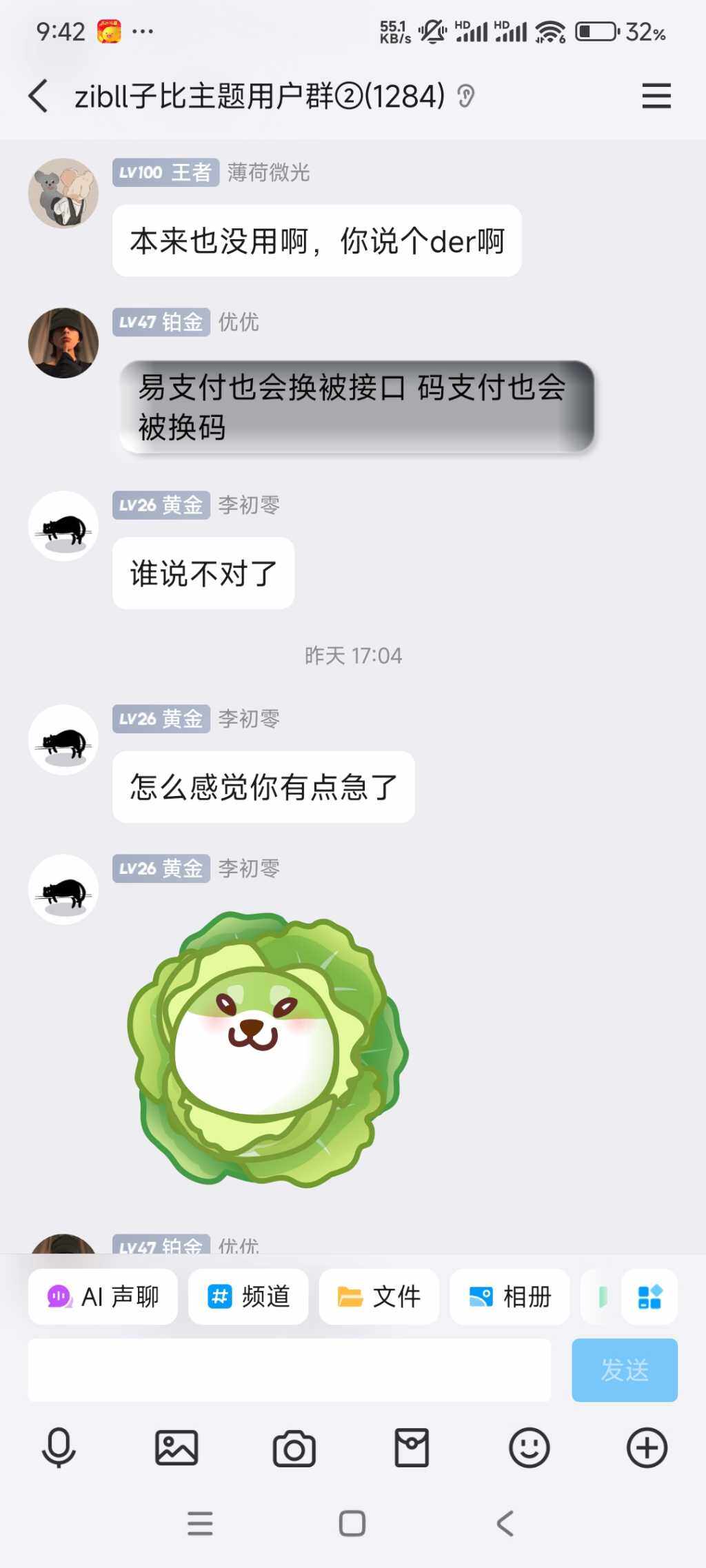Focus the message input field
706x1568 pixels.
pyautogui.click(x=290, y=1370)
